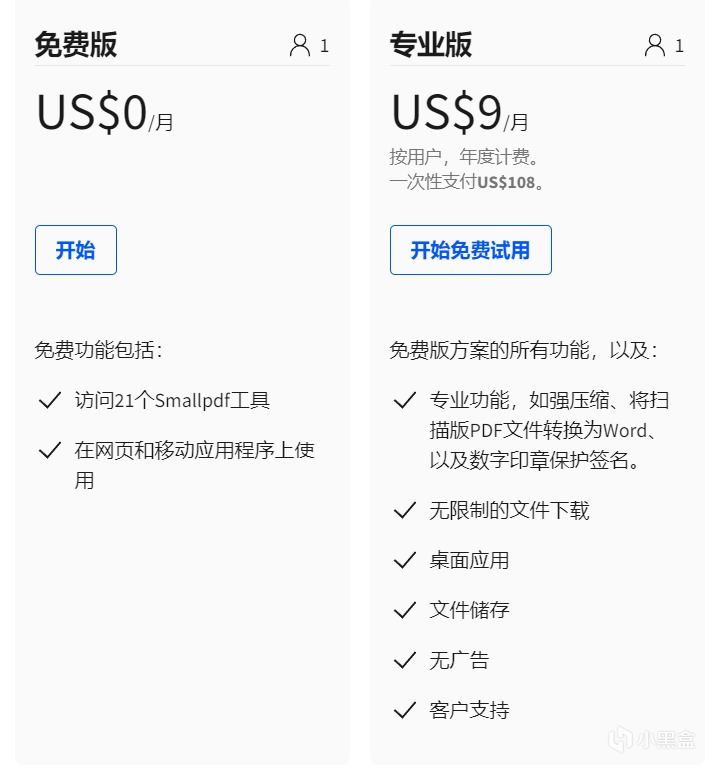Image resolution: width=716 pixels, height=771 pixels.
Task: Tap the 开始 button under 免费版
Action: pyautogui.click(x=76, y=250)
